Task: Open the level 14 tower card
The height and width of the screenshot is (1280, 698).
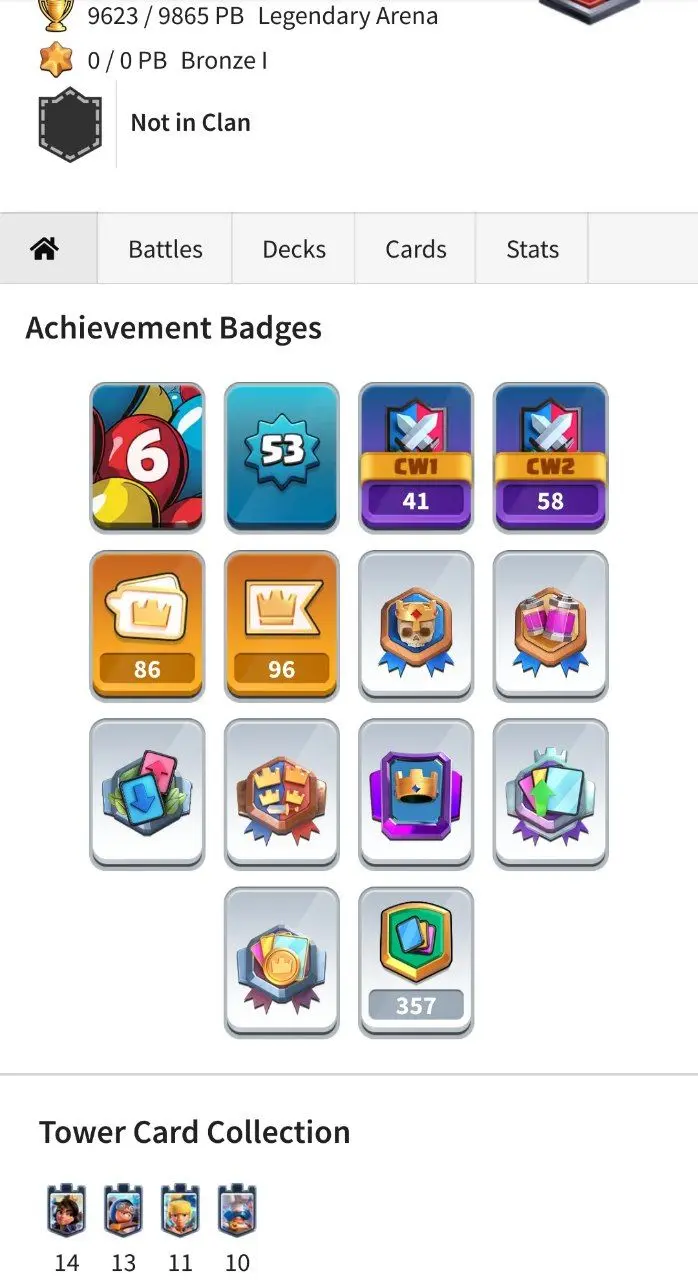Action: pyautogui.click(x=67, y=1211)
